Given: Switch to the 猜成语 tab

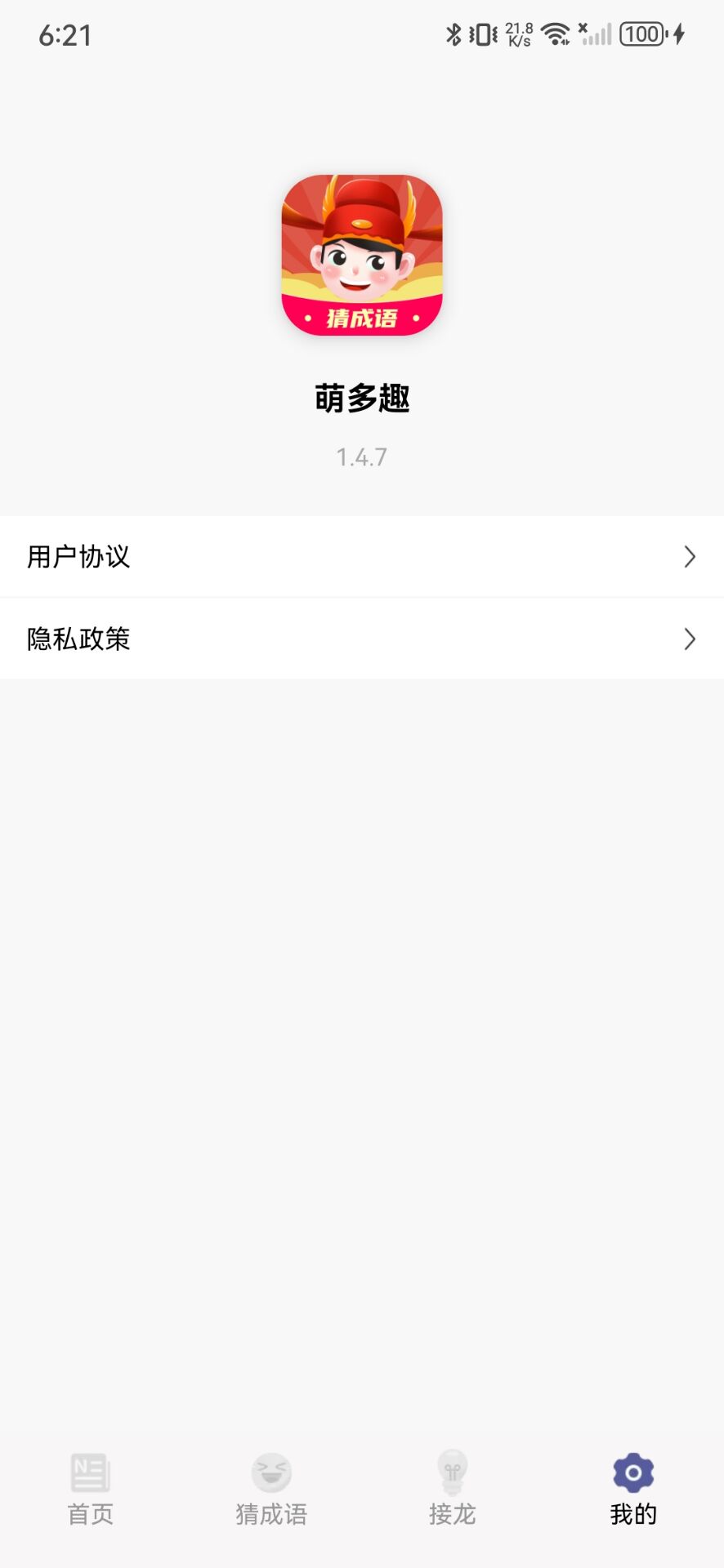Looking at the screenshot, I should pyautogui.click(x=271, y=1490).
